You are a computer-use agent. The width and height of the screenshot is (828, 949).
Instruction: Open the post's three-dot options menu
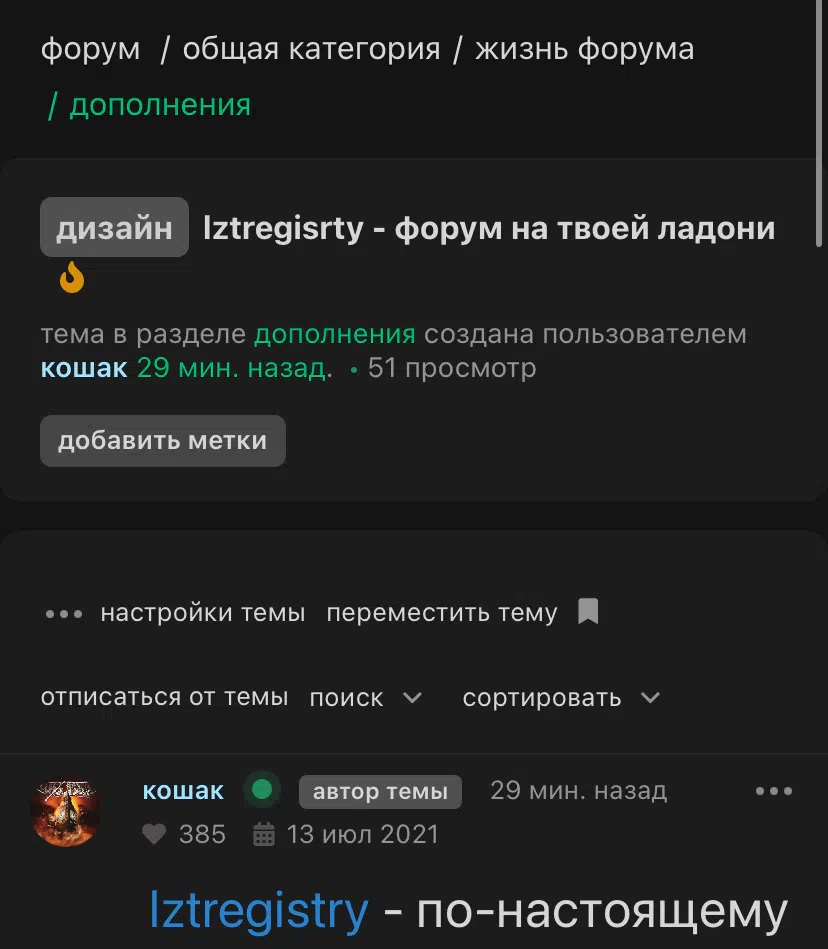point(773,791)
